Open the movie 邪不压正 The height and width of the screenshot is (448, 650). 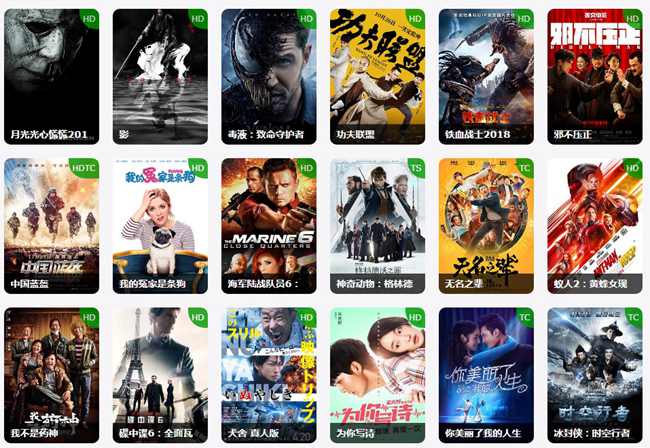(595, 75)
